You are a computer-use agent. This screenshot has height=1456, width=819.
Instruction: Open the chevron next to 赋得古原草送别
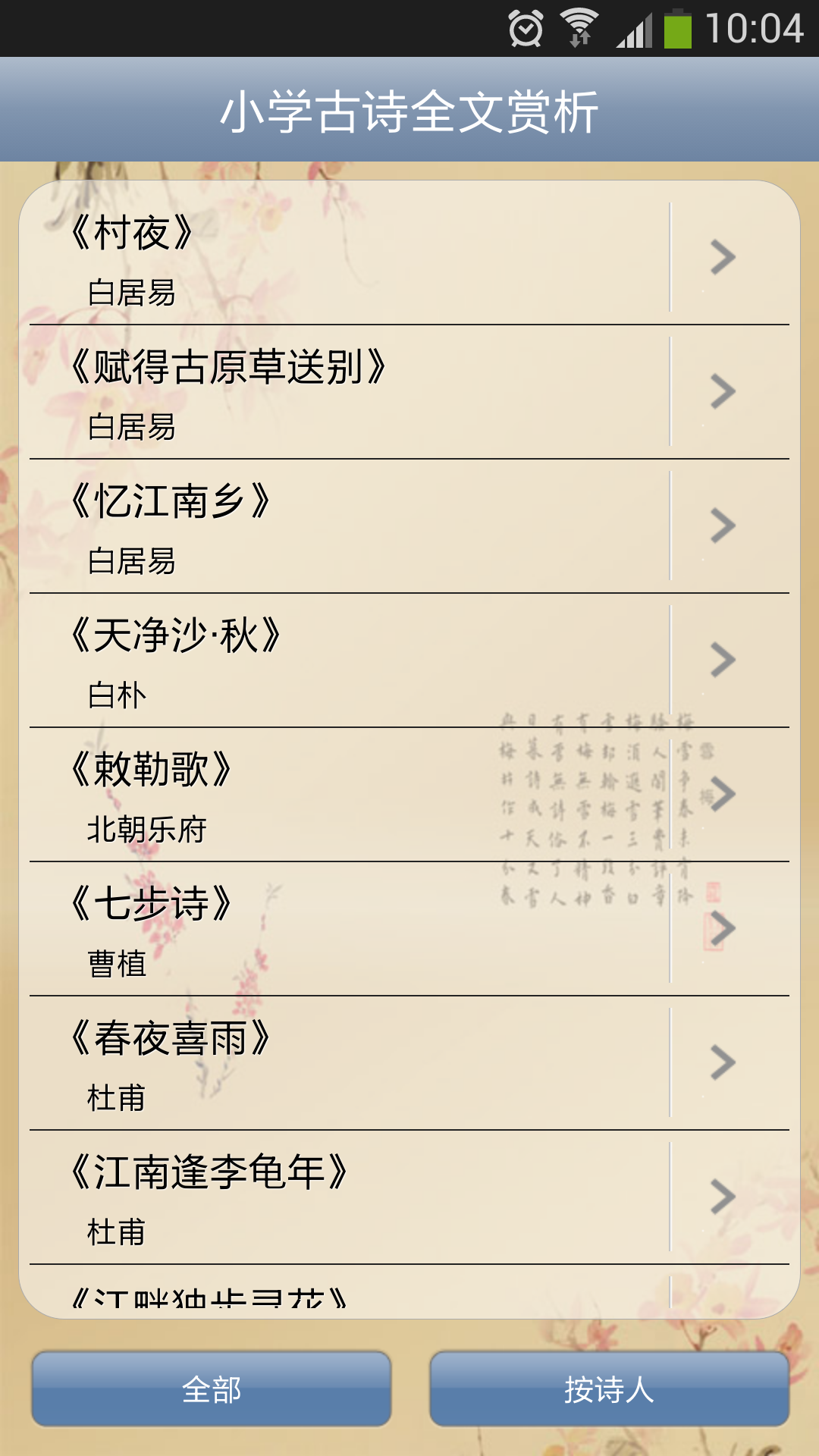pos(724,393)
